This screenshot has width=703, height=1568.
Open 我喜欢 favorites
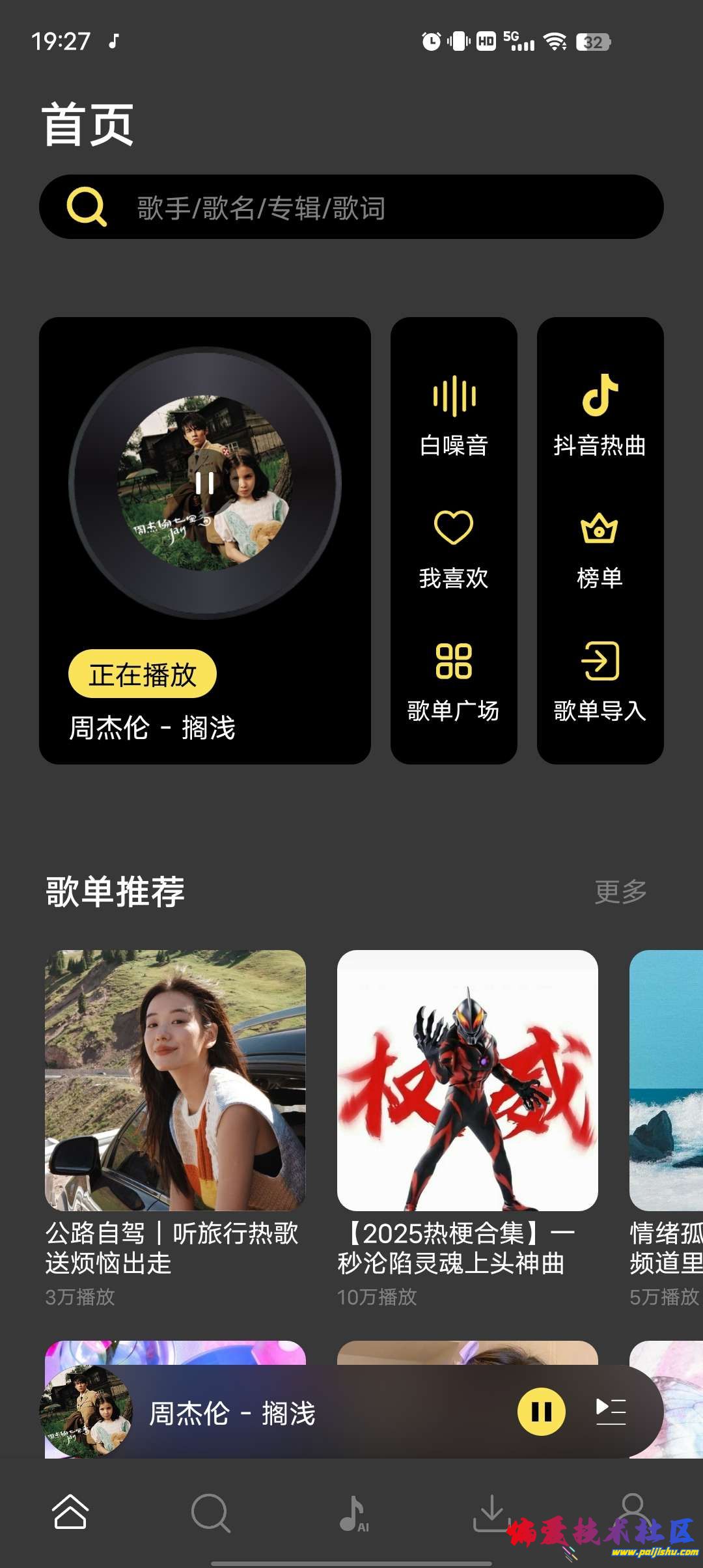(x=454, y=548)
